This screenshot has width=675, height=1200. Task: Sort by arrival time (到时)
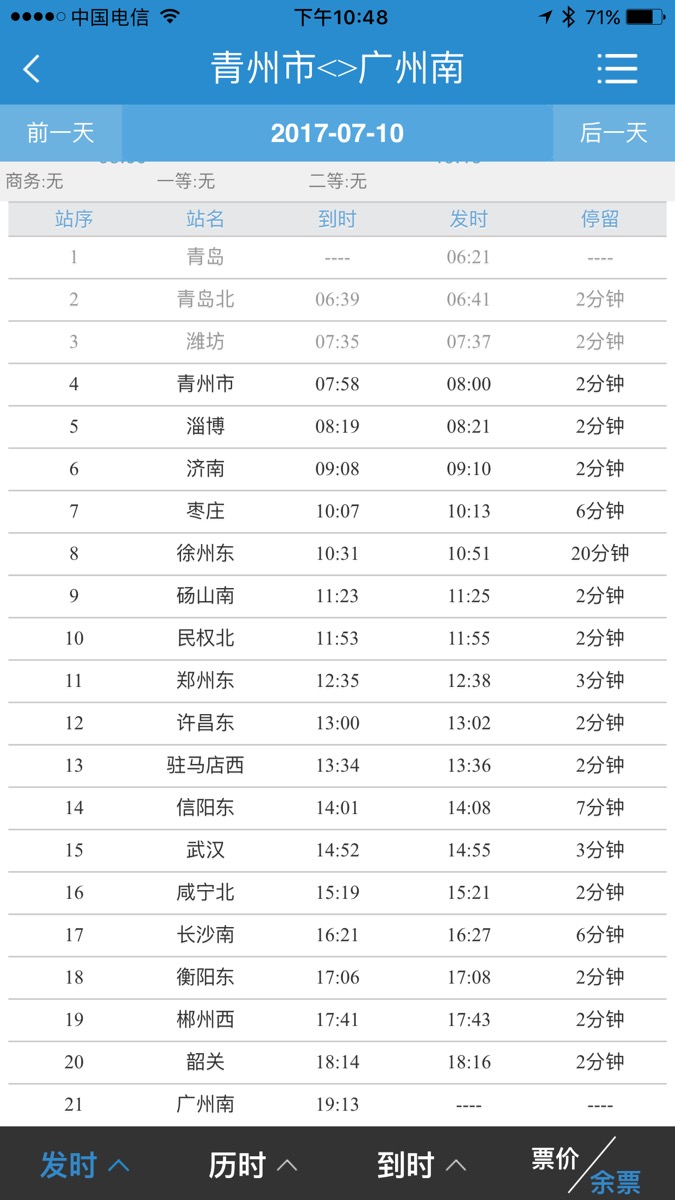tap(422, 1165)
